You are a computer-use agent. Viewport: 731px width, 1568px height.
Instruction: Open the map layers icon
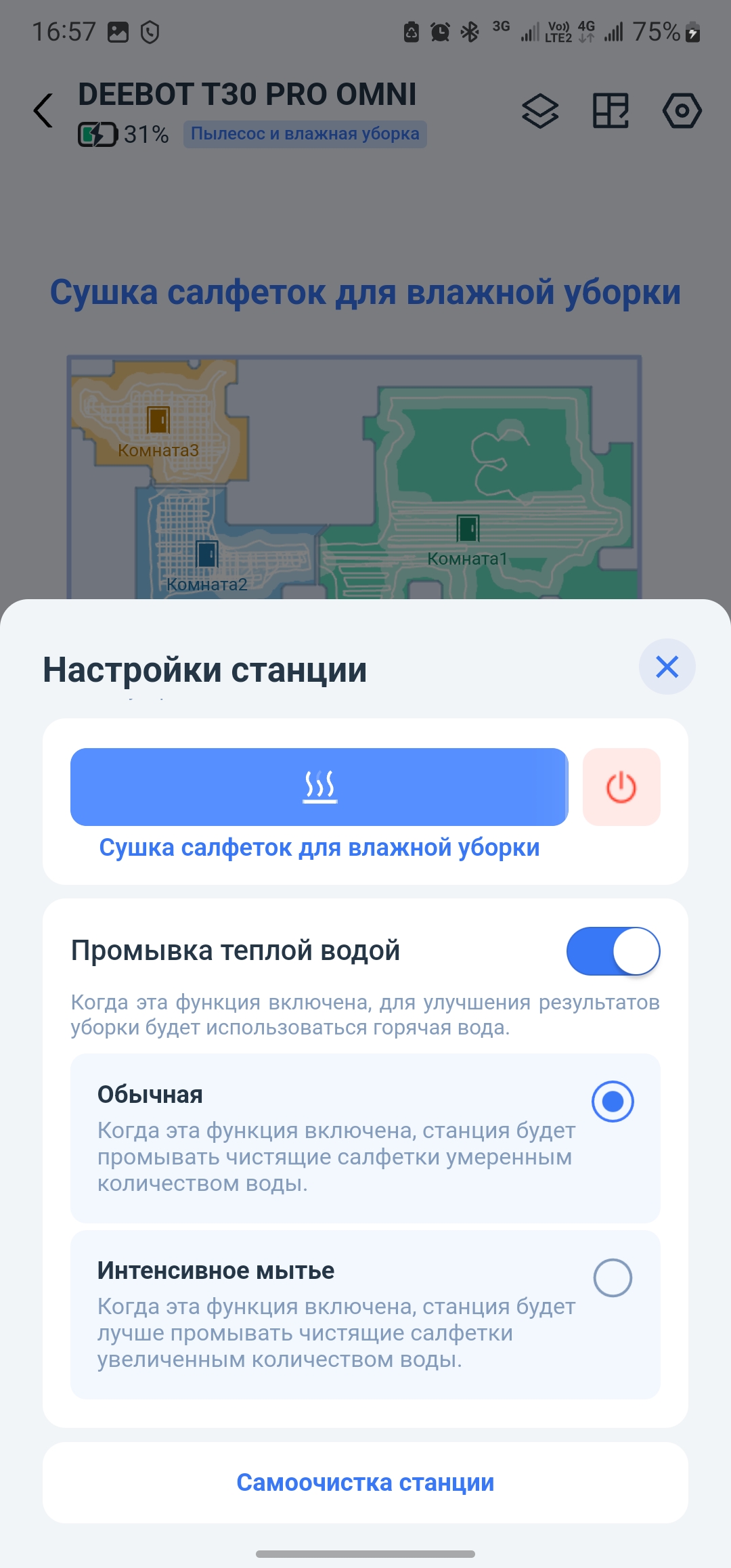pos(540,110)
